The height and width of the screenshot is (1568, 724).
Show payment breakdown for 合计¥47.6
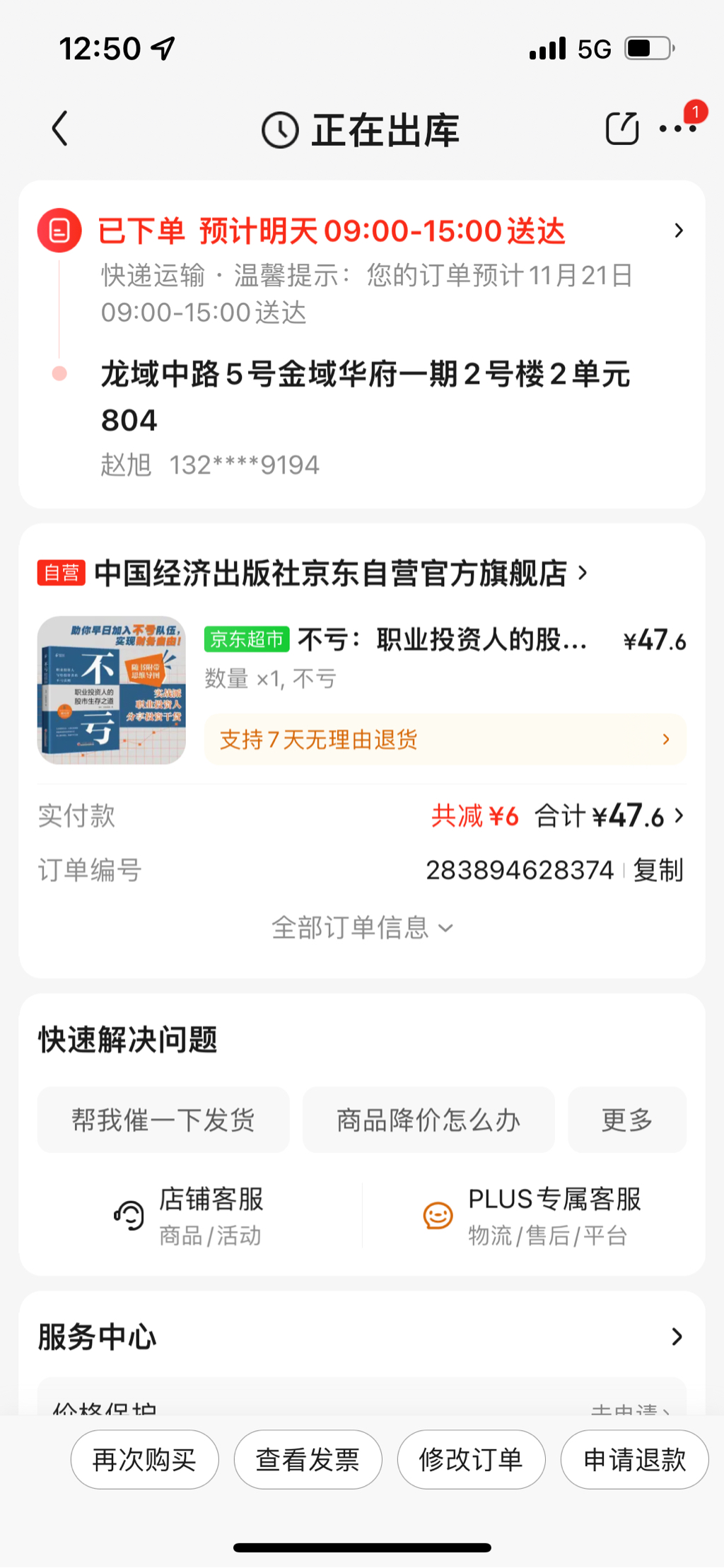pos(609,816)
